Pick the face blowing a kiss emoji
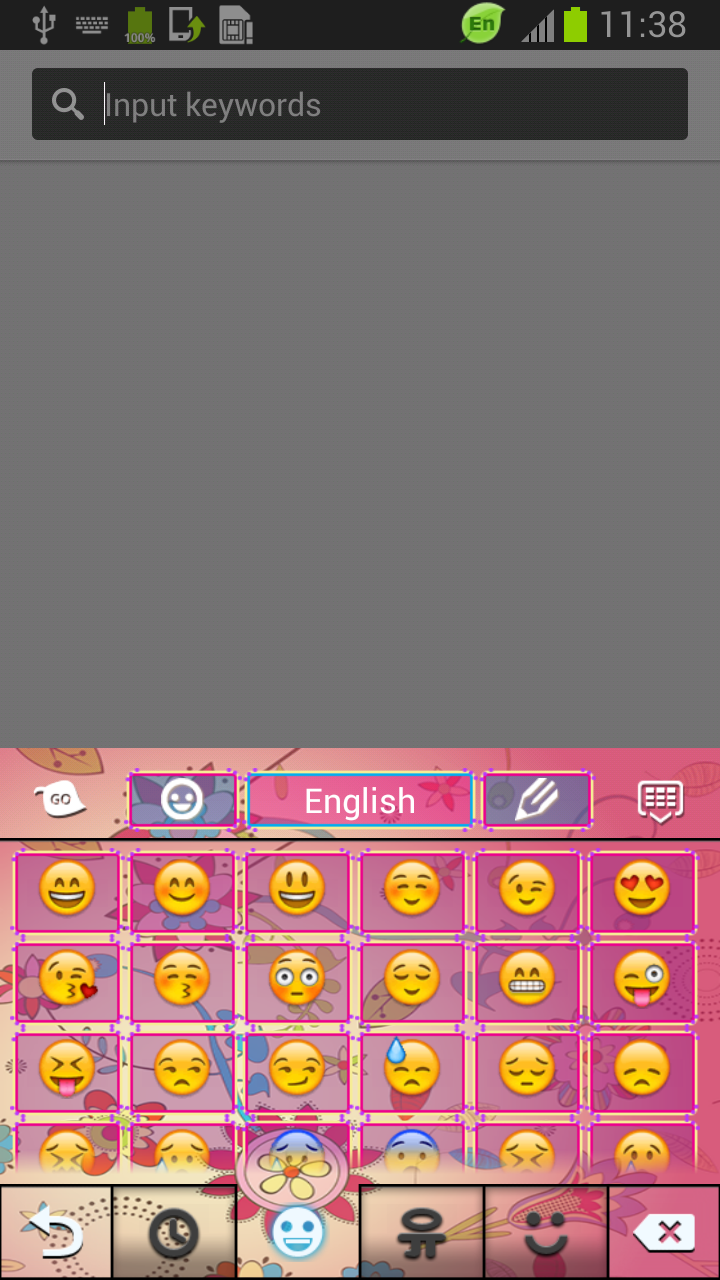720x1280 pixels. coord(66,980)
